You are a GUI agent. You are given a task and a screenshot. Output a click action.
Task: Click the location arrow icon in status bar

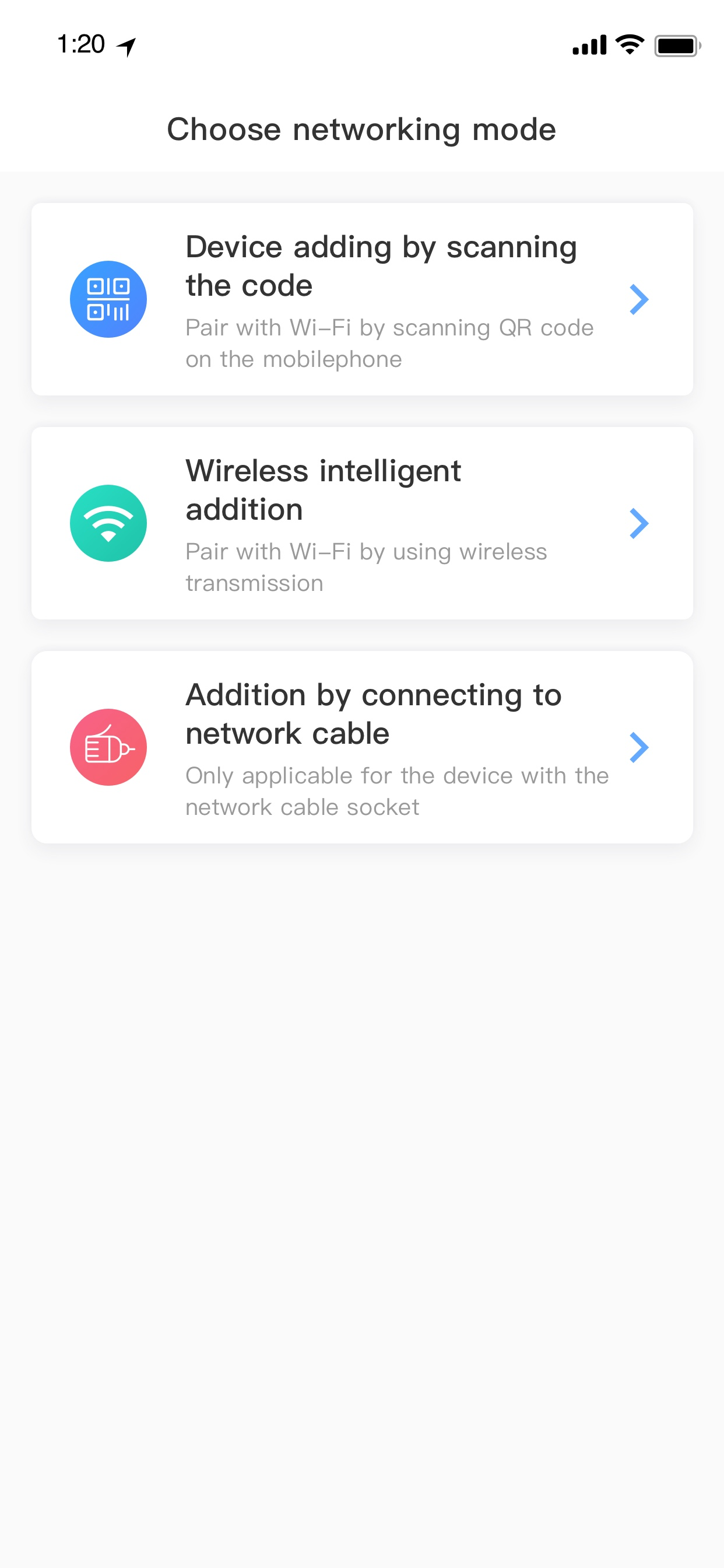tap(126, 44)
